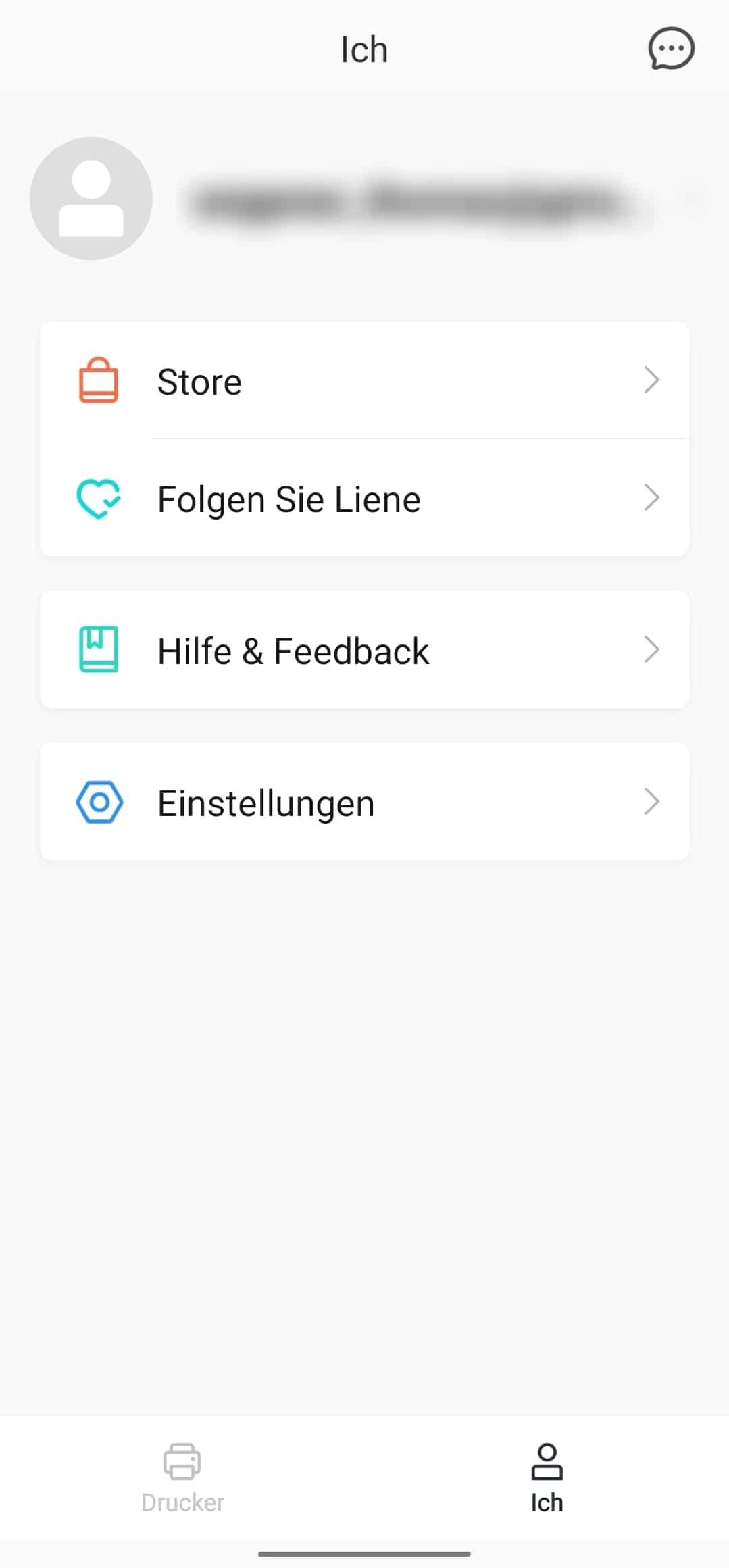Open the chat messages icon
The image size is (729, 1568).
[x=671, y=49]
